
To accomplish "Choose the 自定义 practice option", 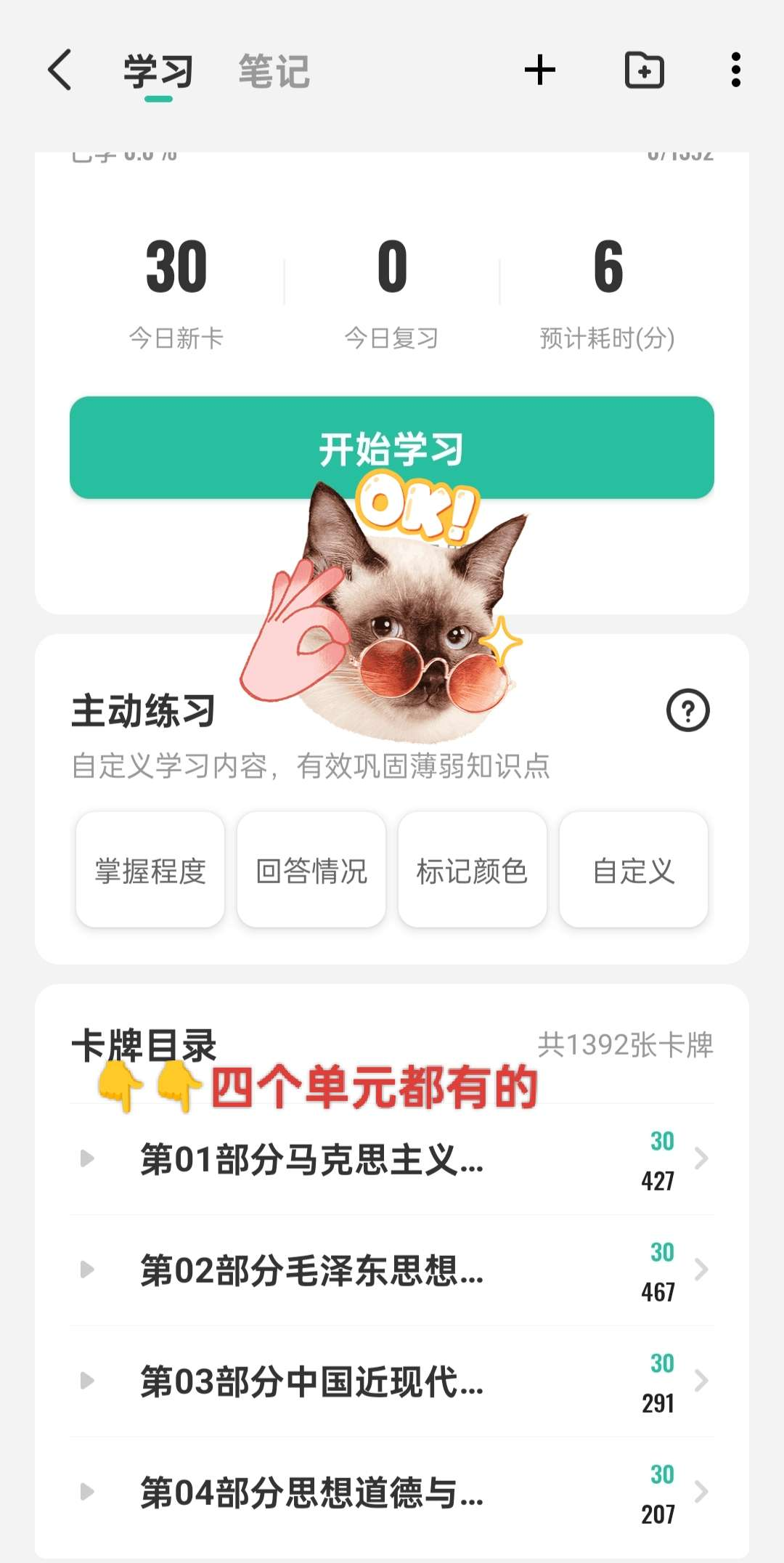I will pyautogui.click(x=633, y=870).
